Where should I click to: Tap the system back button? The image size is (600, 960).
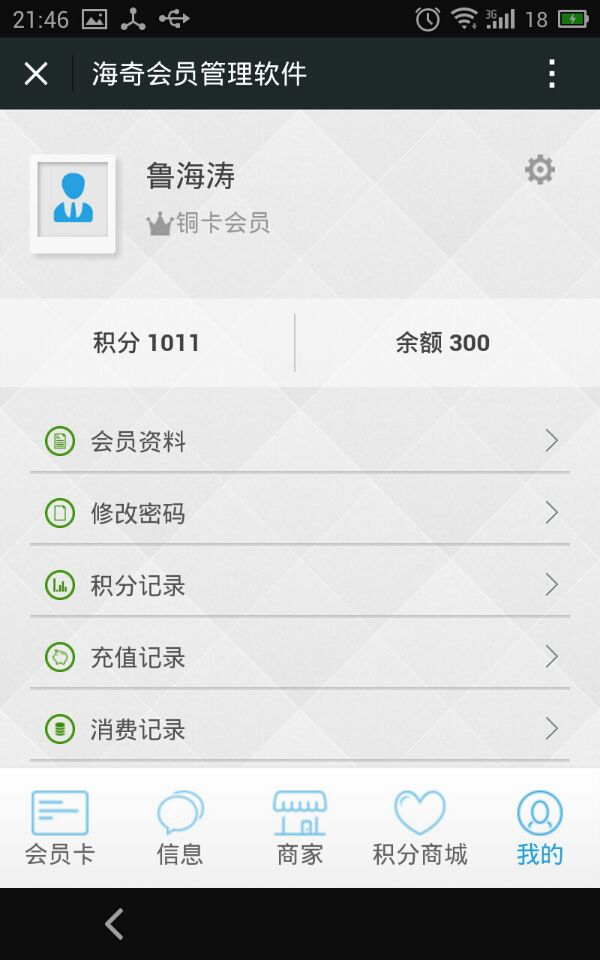pyautogui.click(x=115, y=924)
